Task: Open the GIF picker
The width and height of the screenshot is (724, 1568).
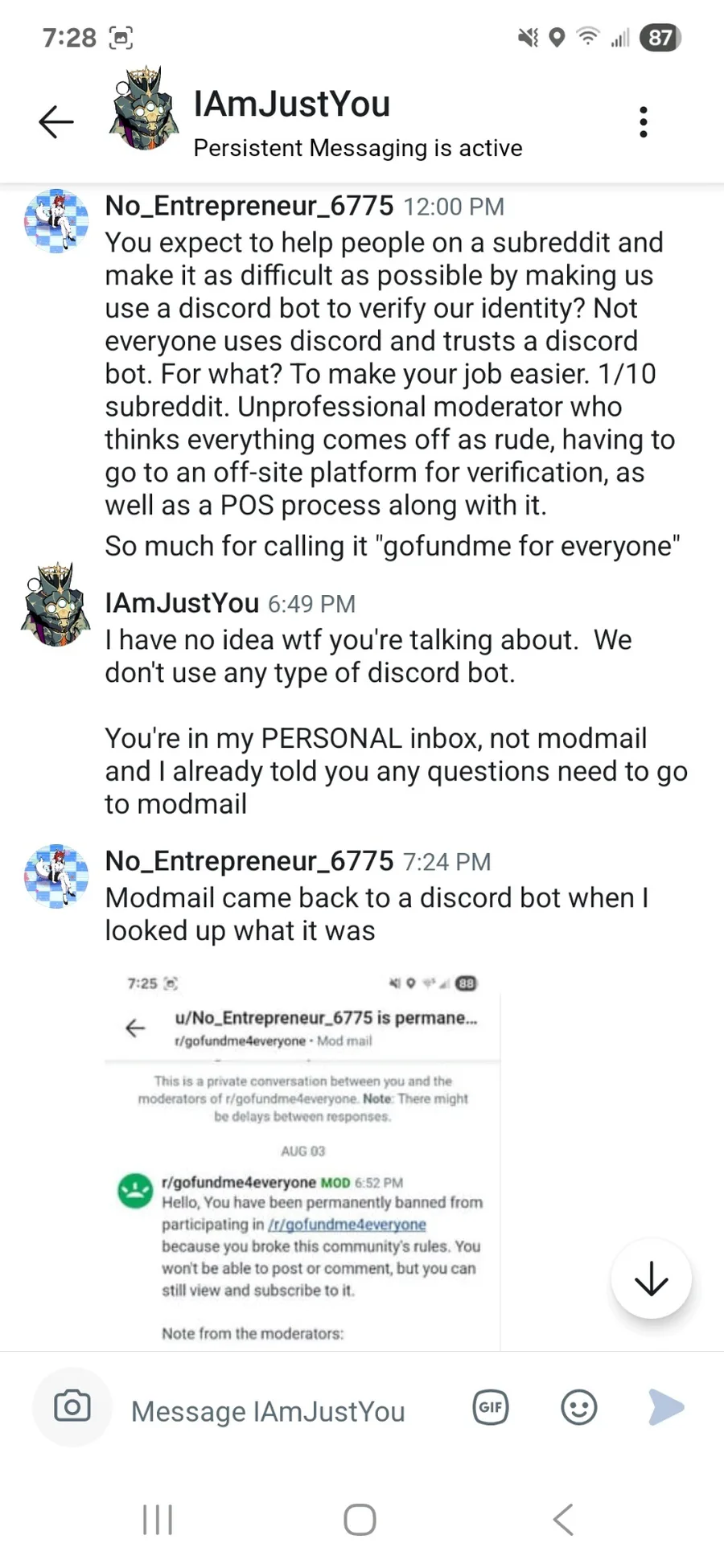Action: [491, 1407]
